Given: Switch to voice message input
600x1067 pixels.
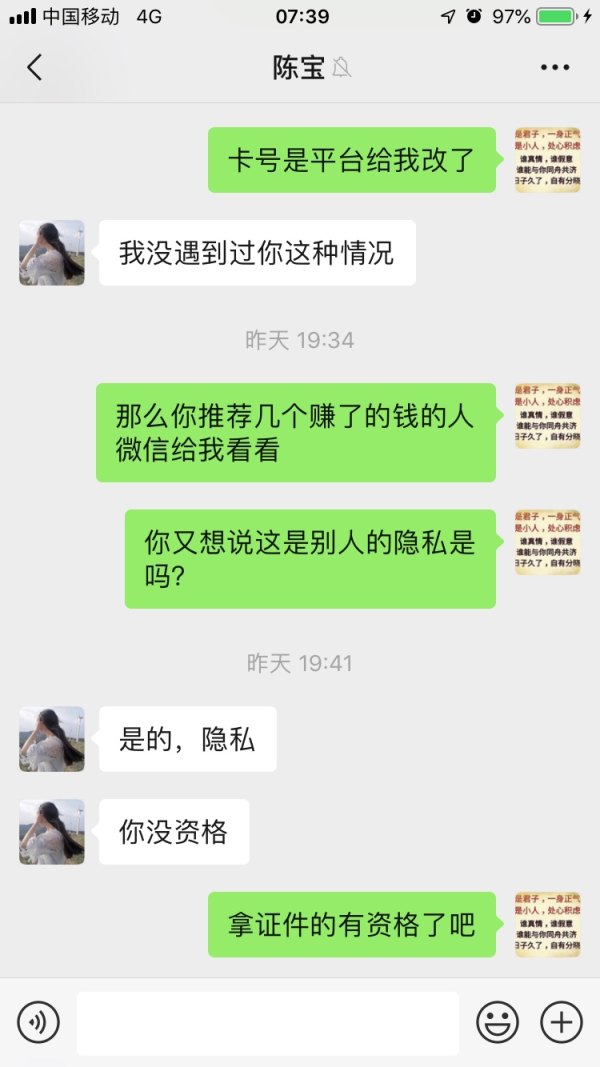Looking at the screenshot, I should [x=38, y=1022].
